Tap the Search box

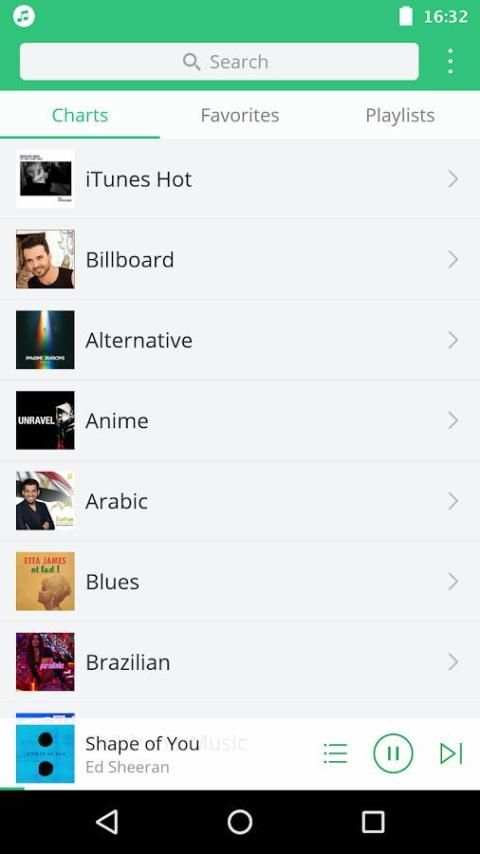point(219,62)
